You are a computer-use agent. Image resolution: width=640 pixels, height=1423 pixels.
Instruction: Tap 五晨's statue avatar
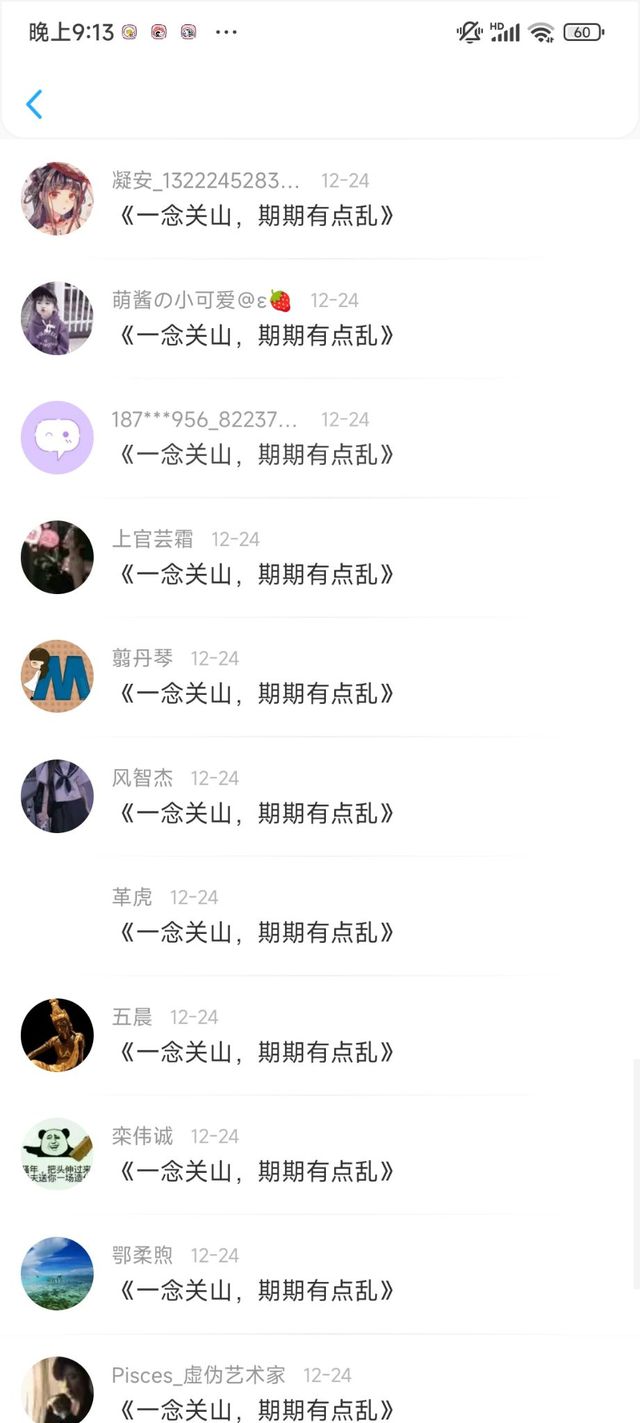click(57, 1035)
